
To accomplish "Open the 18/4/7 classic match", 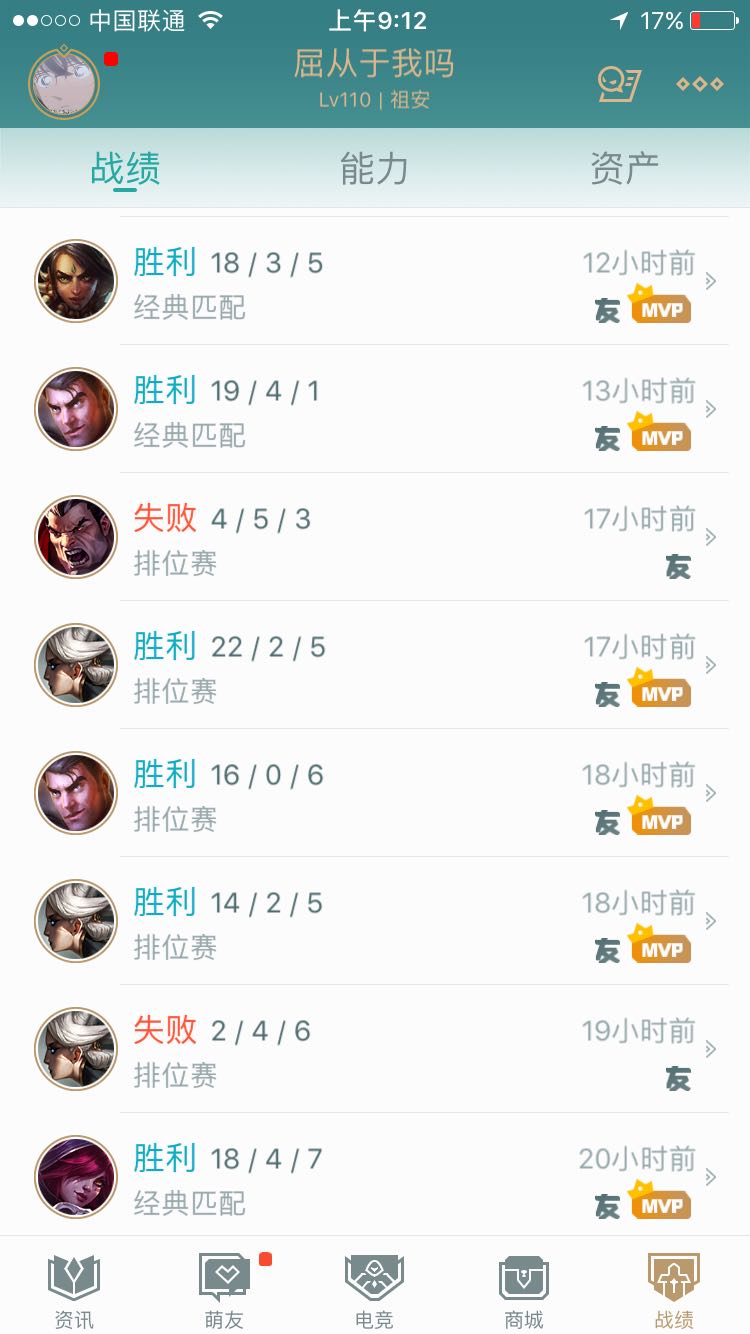I will click(x=400, y=1177).
